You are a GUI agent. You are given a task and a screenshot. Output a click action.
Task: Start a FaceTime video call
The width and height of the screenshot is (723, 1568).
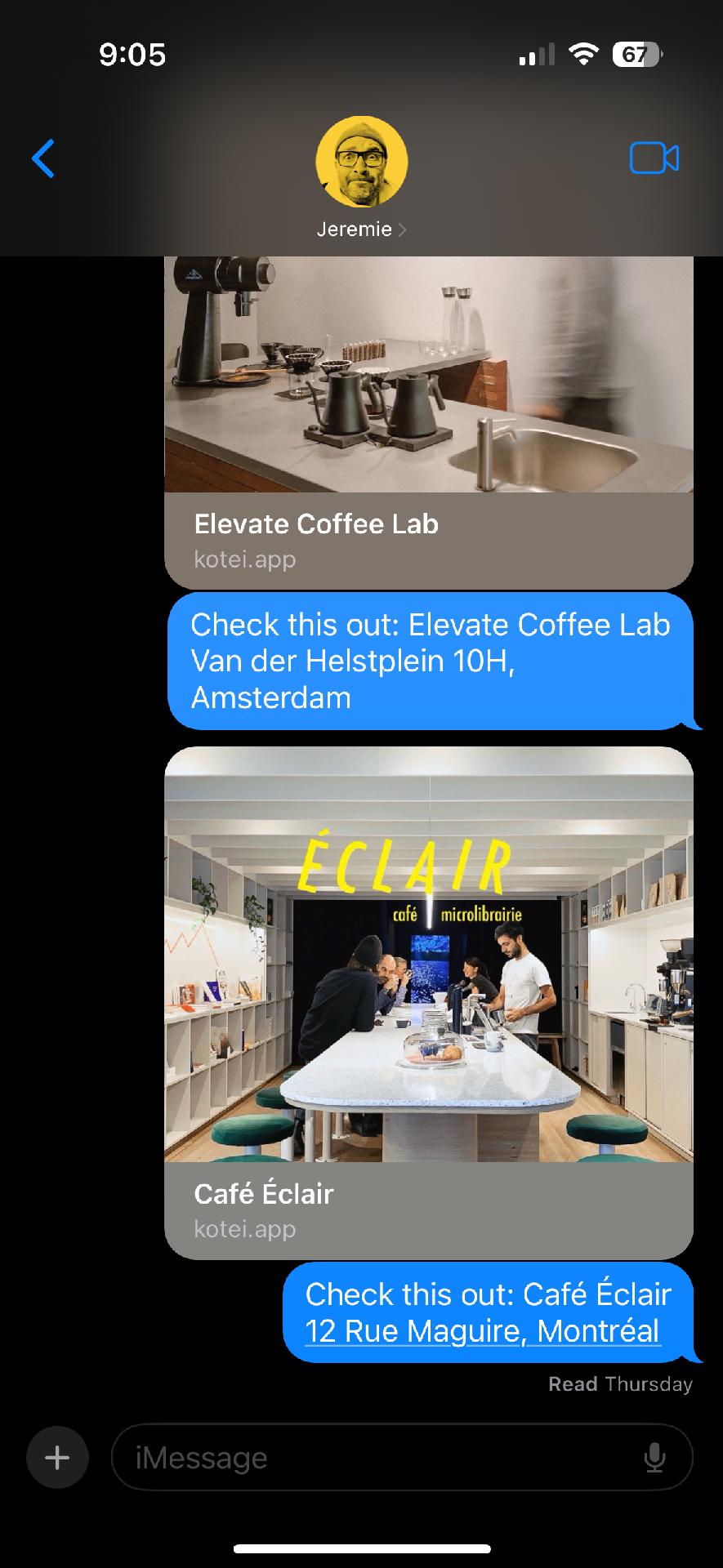[654, 158]
